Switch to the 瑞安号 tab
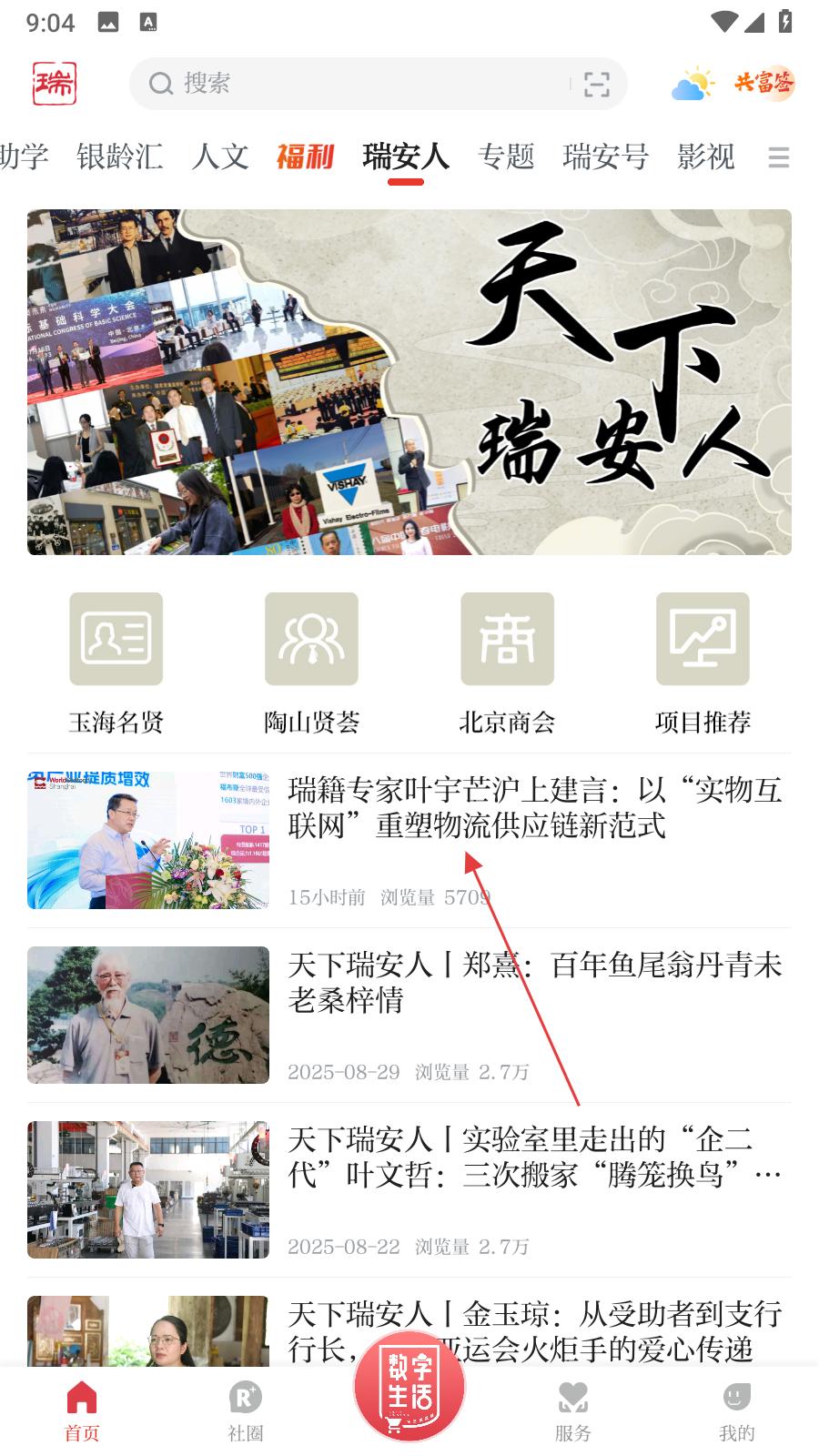The height and width of the screenshot is (1456, 819). tap(605, 157)
